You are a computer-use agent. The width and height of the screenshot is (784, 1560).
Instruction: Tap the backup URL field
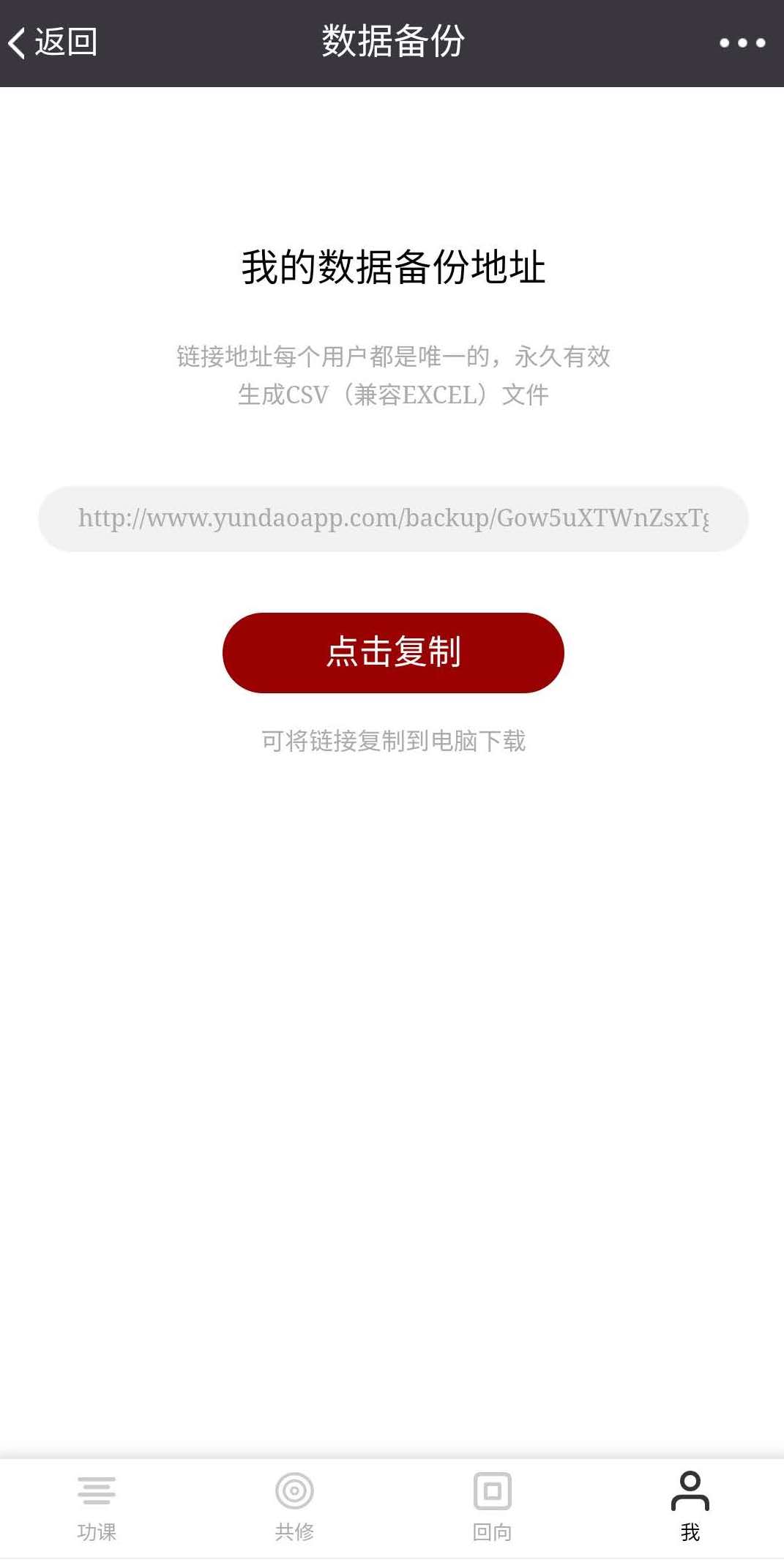pyautogui.click(x=393, y=518)
